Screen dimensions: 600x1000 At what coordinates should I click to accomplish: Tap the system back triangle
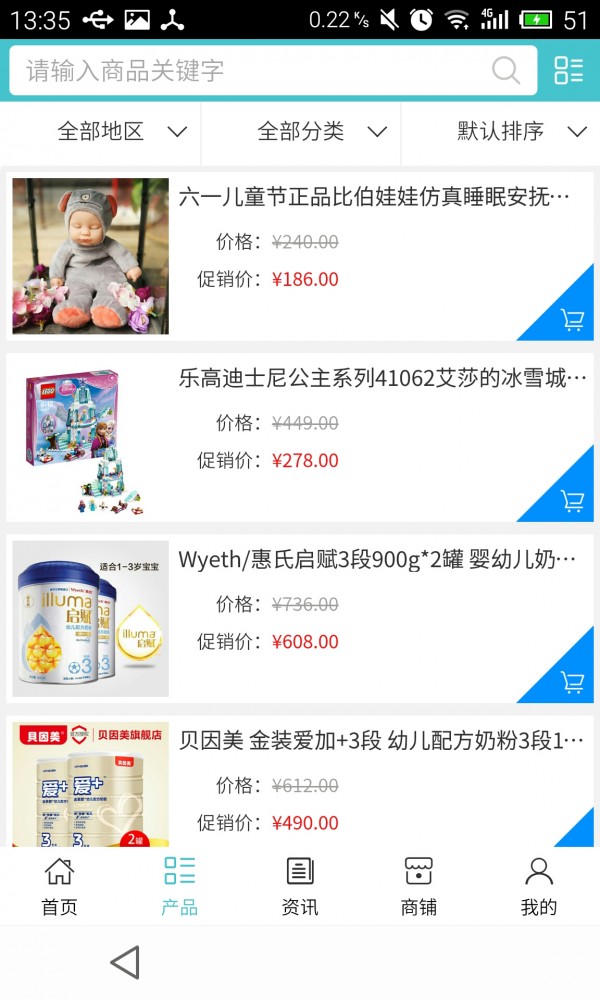pyautogui.click(x=124, y=963)
